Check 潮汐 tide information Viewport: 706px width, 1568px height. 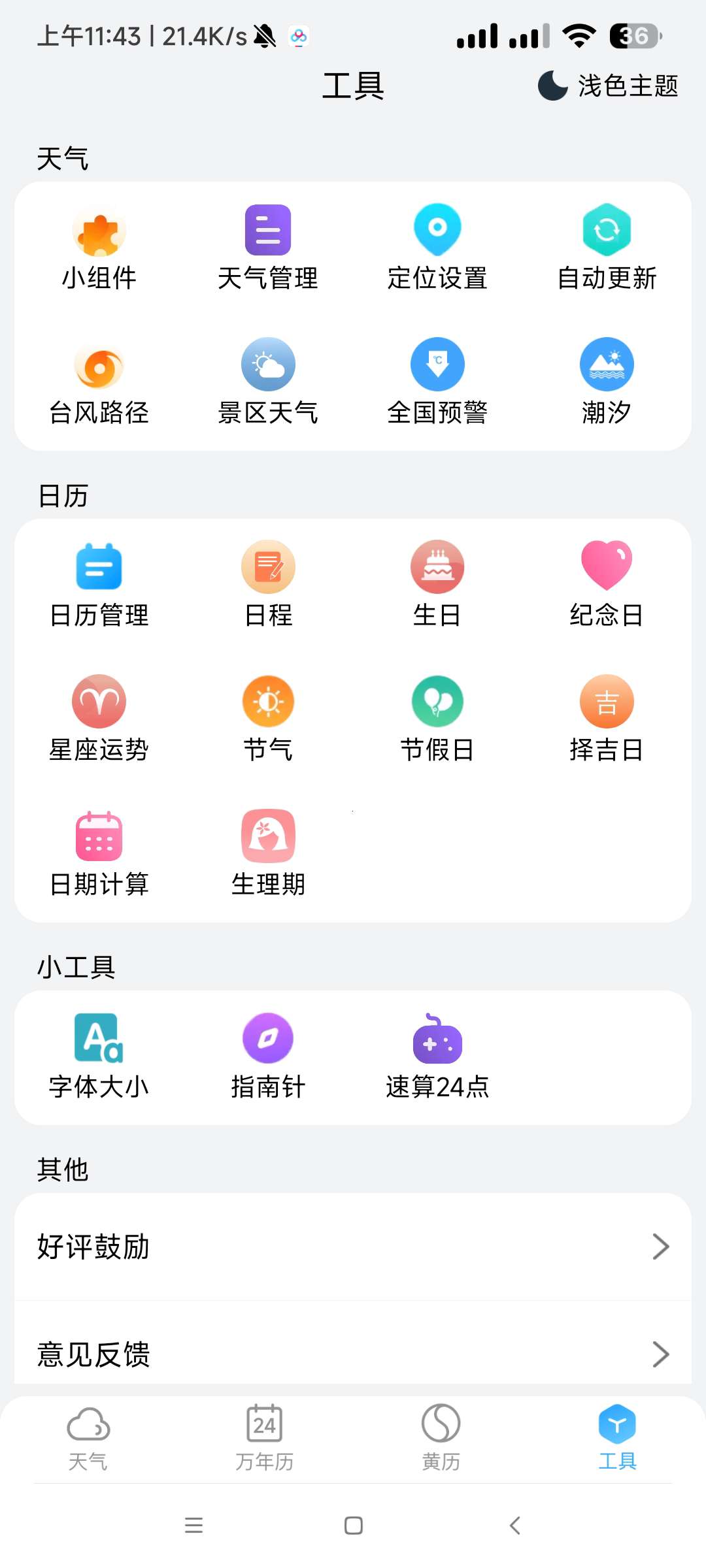click(607, 382)
